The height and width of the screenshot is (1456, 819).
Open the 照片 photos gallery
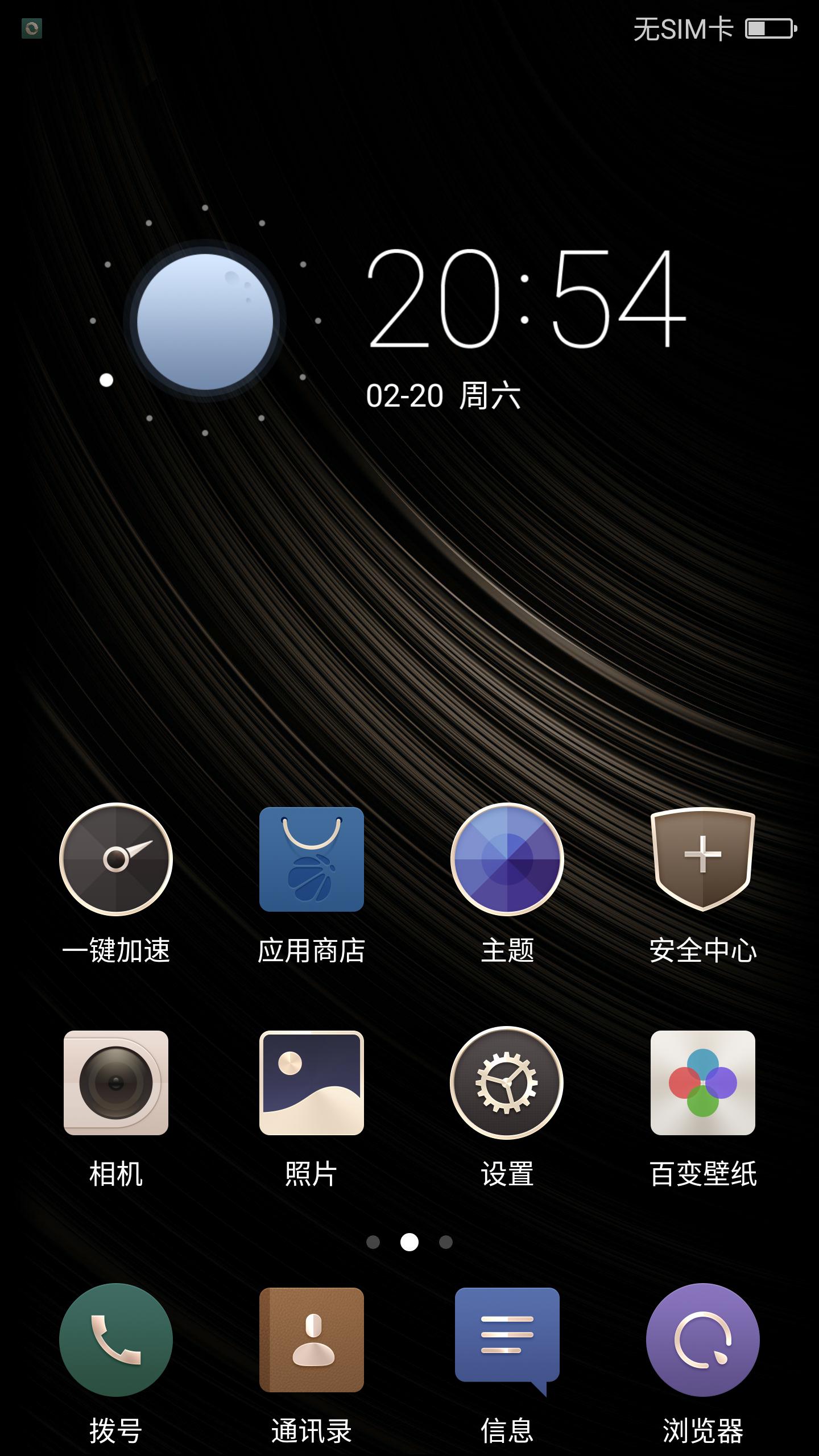coord(311,1082)
